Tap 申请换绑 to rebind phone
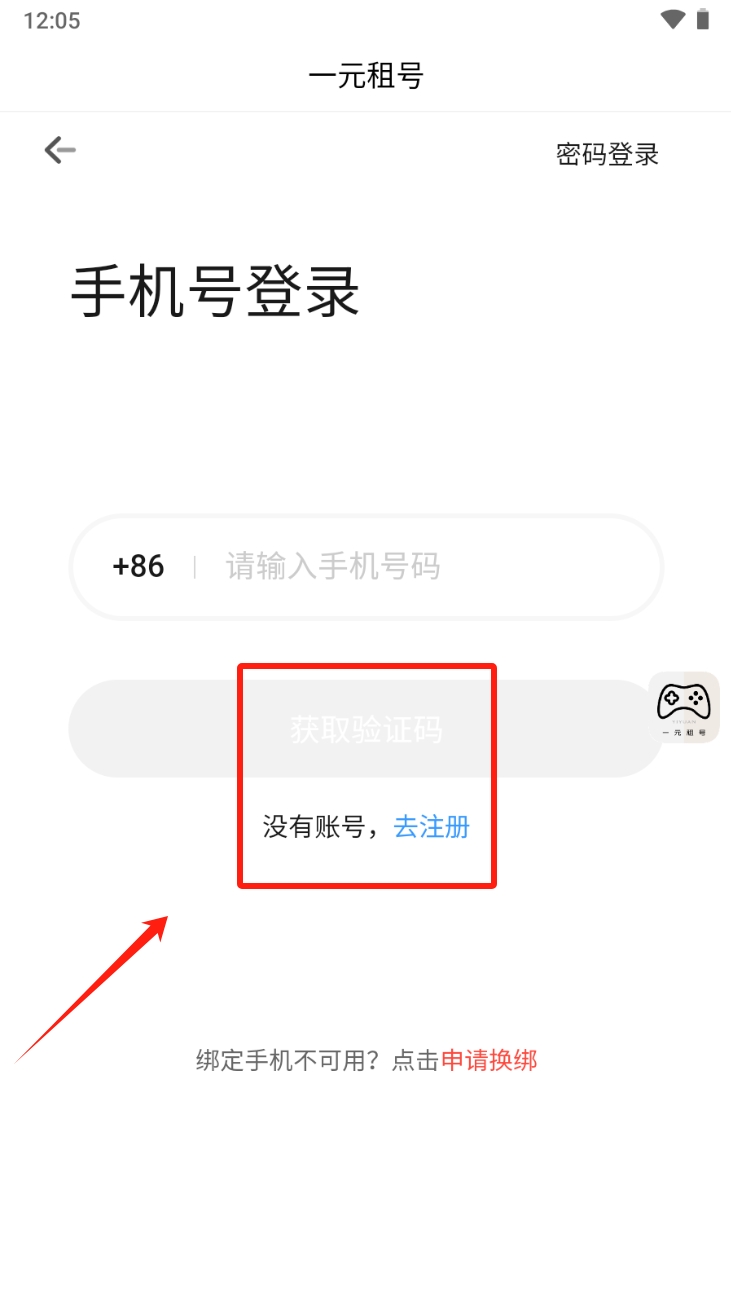Viewport: 731px width, 1303px height. [x=489, y=1060]
